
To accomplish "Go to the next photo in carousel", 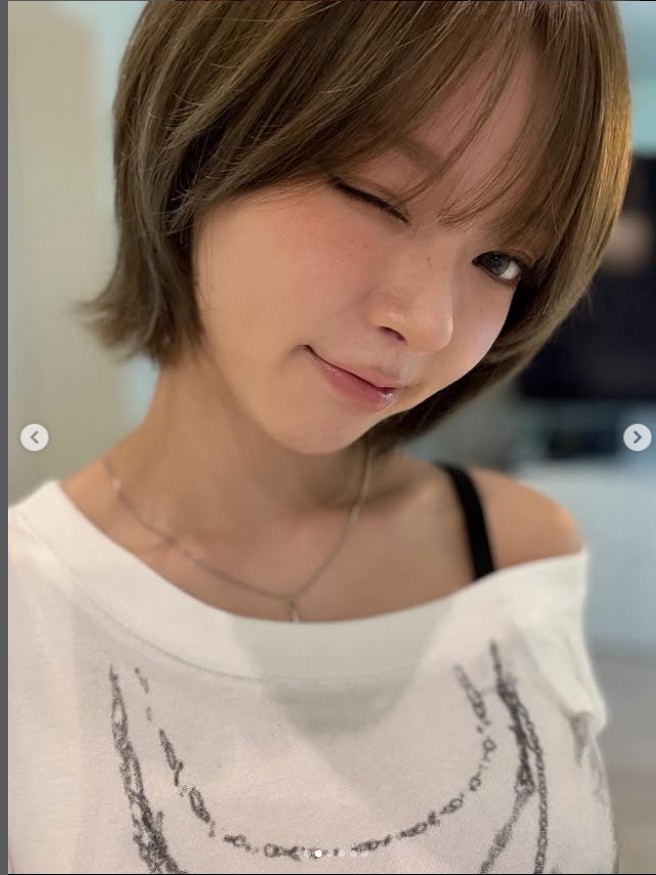I will [x=636, y=437].
